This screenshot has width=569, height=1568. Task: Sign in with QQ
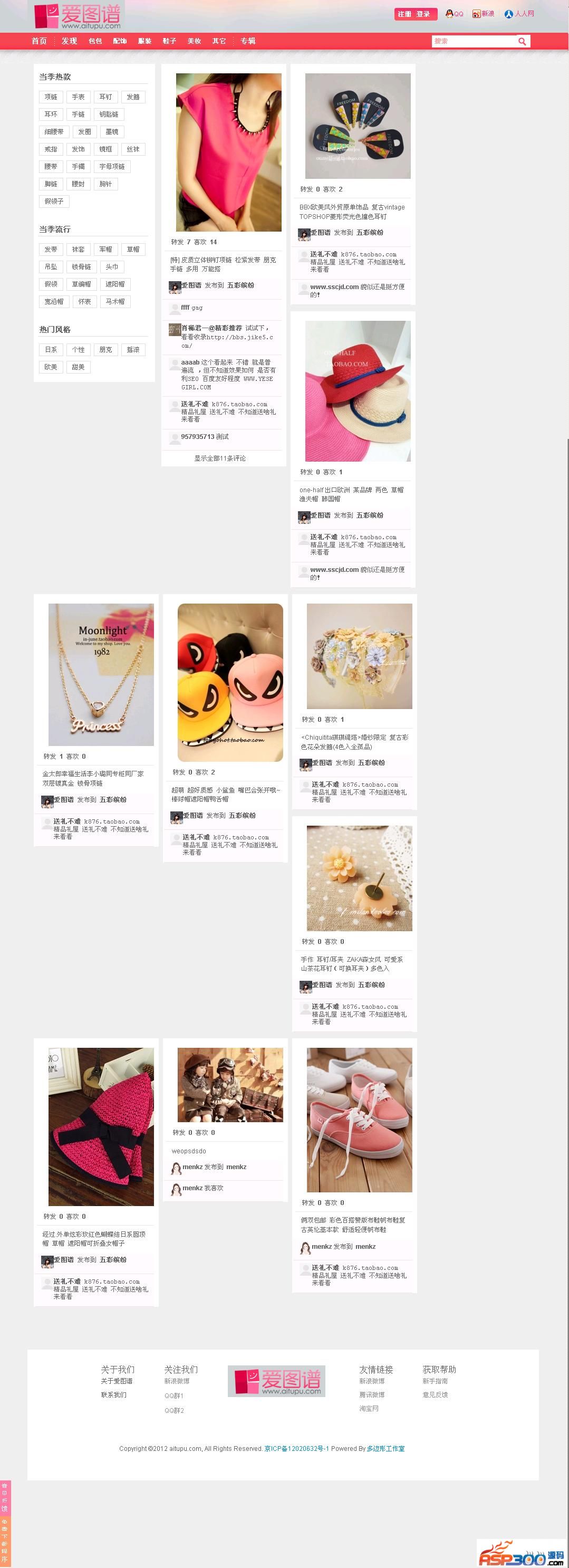(455, 14)
